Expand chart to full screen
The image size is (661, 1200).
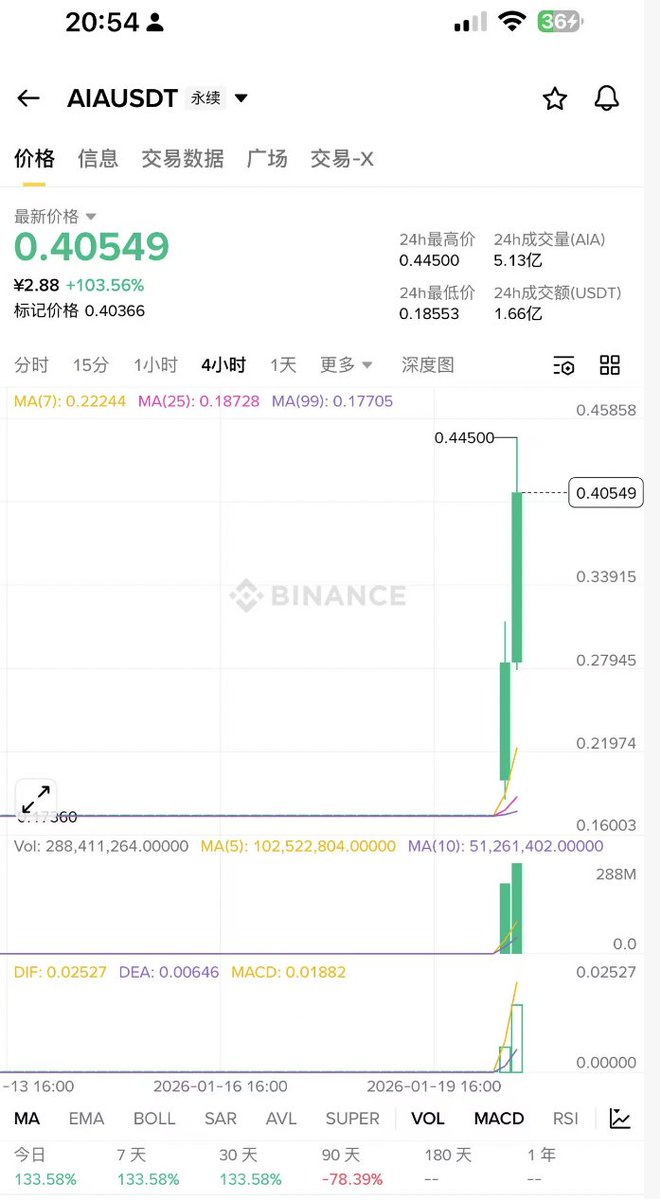(x=36, y=799)
